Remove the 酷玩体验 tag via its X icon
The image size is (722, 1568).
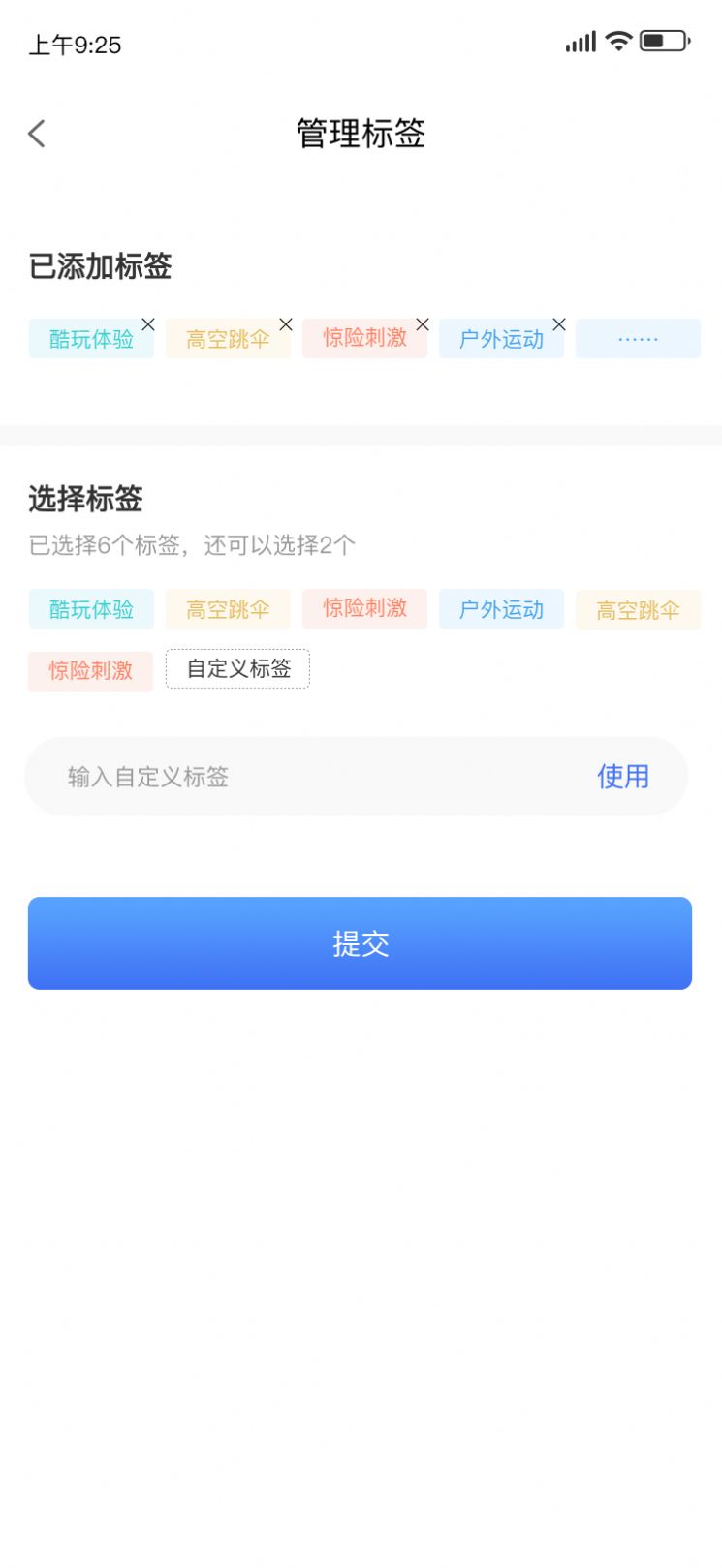148,324
